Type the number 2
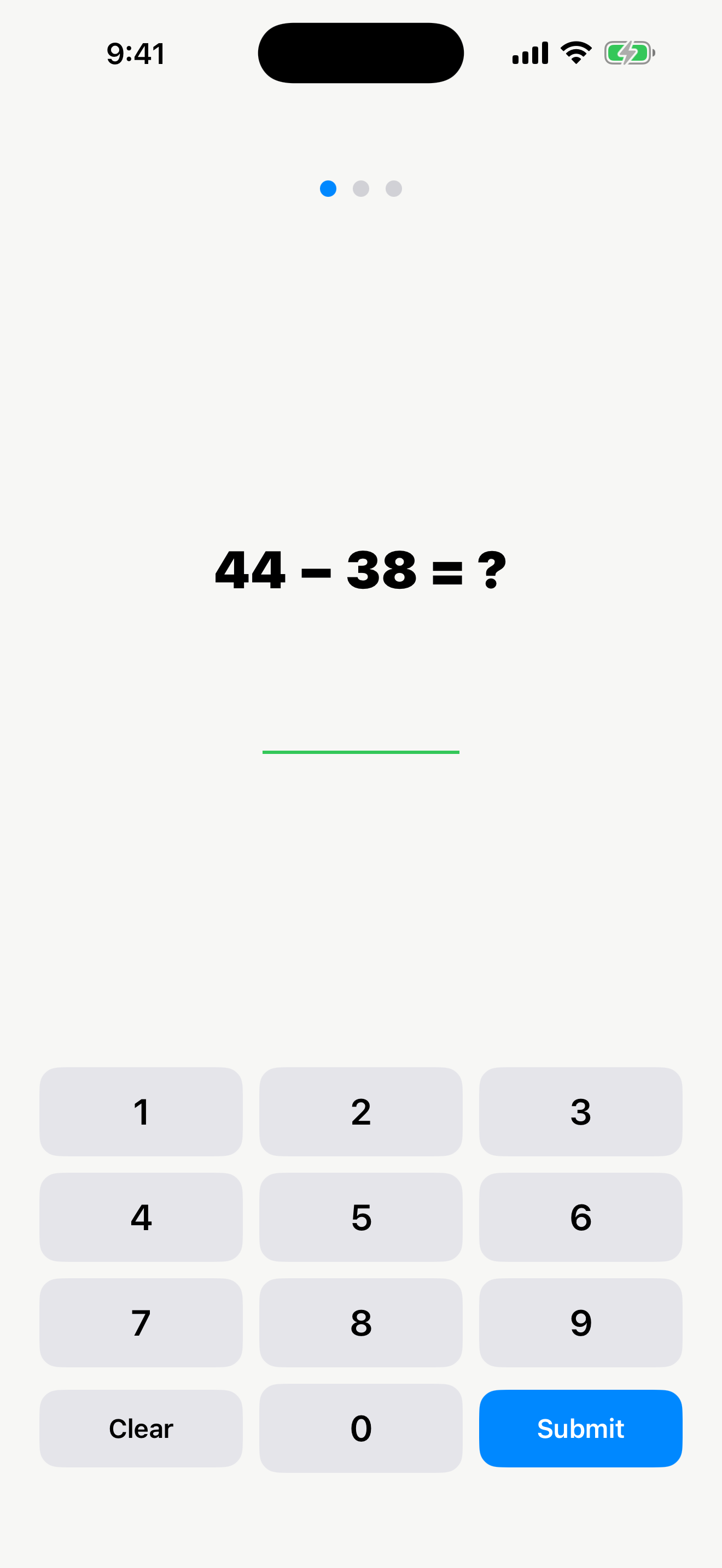722x1568 pixels. [361, 1111]
